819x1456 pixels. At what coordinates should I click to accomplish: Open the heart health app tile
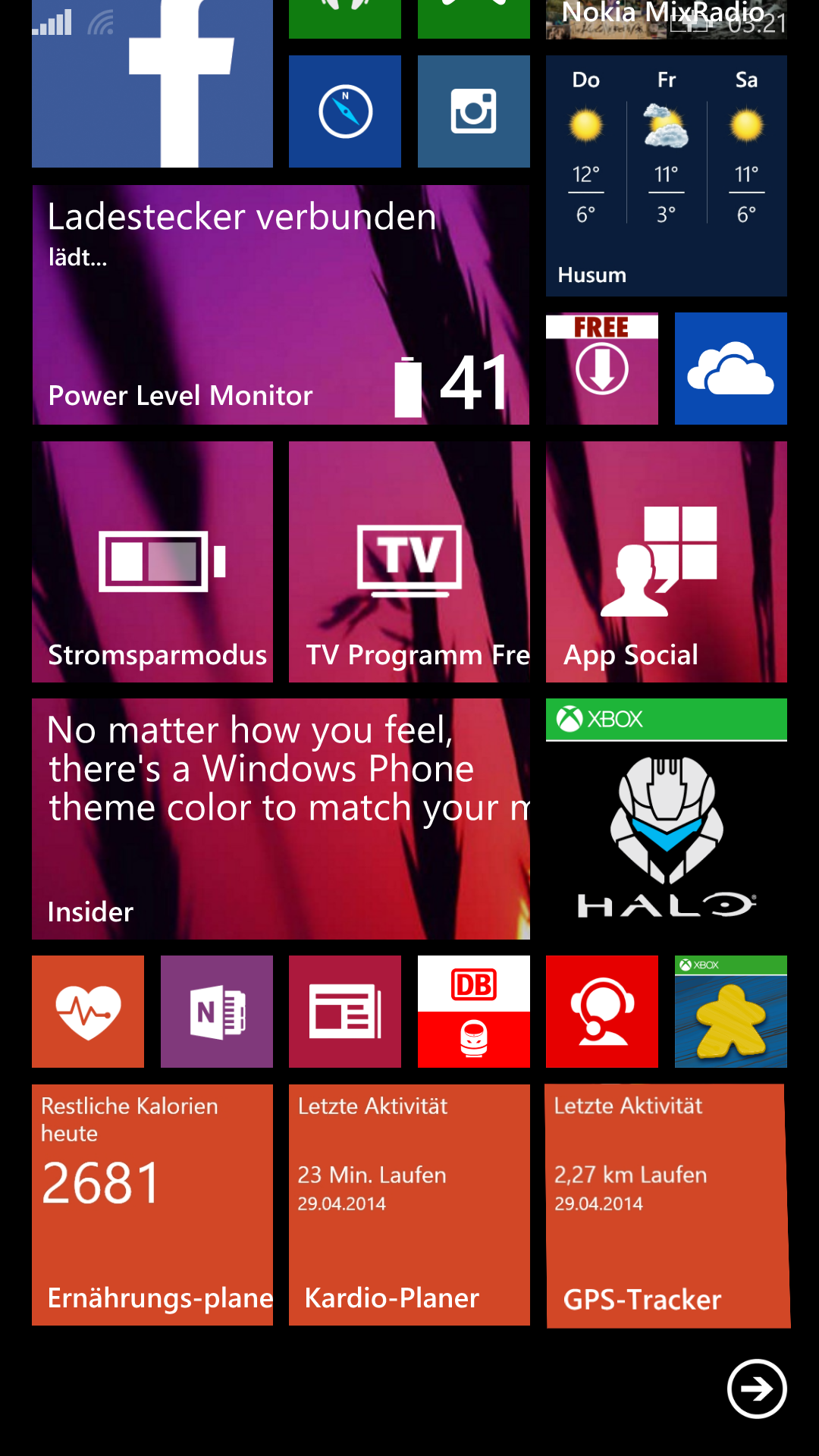pos(88,1012)
